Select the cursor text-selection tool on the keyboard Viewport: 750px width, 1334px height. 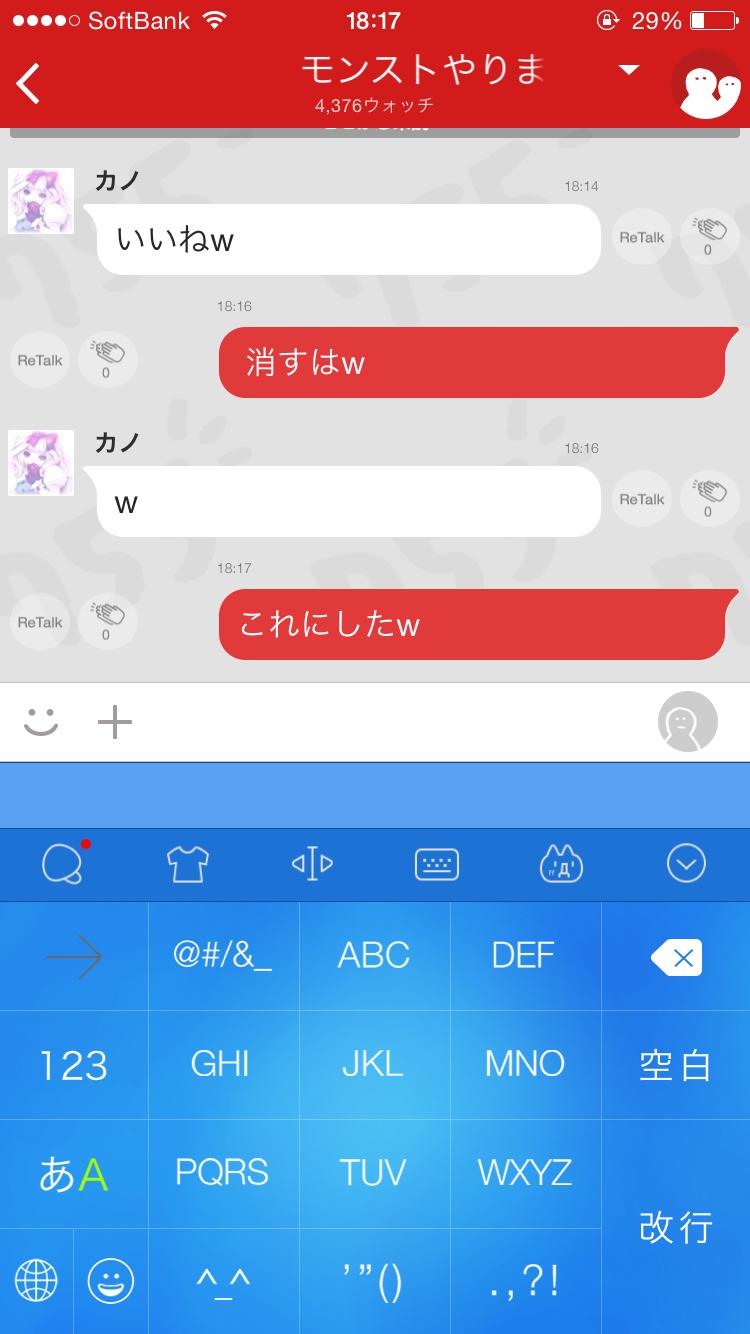pyautogui.click(x=311, y=863)
